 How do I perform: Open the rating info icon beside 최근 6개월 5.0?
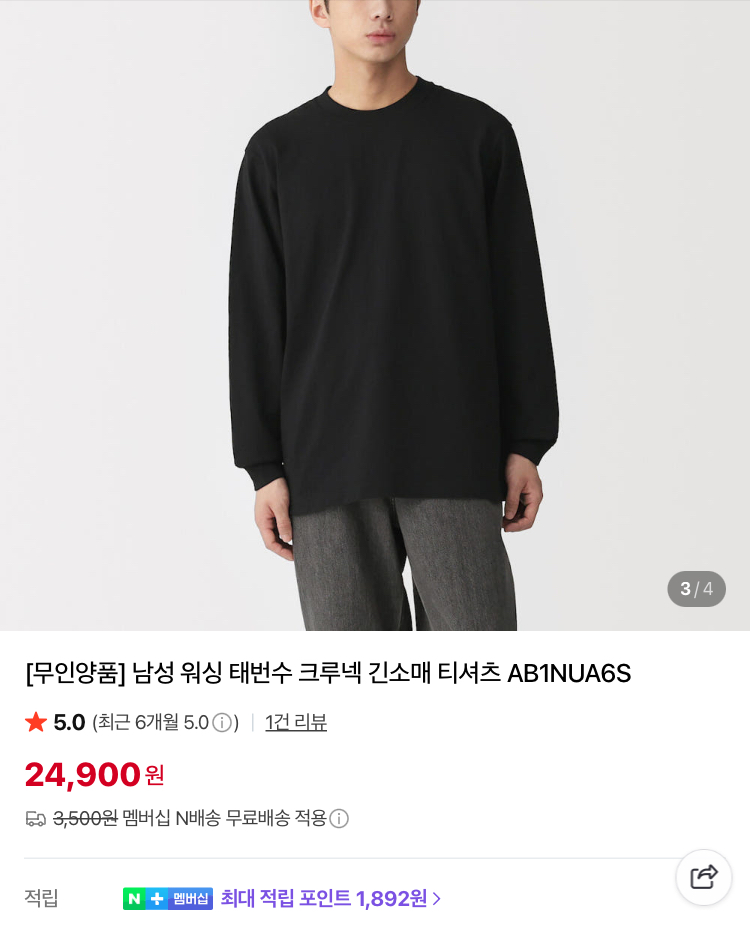tap(222, 722)
